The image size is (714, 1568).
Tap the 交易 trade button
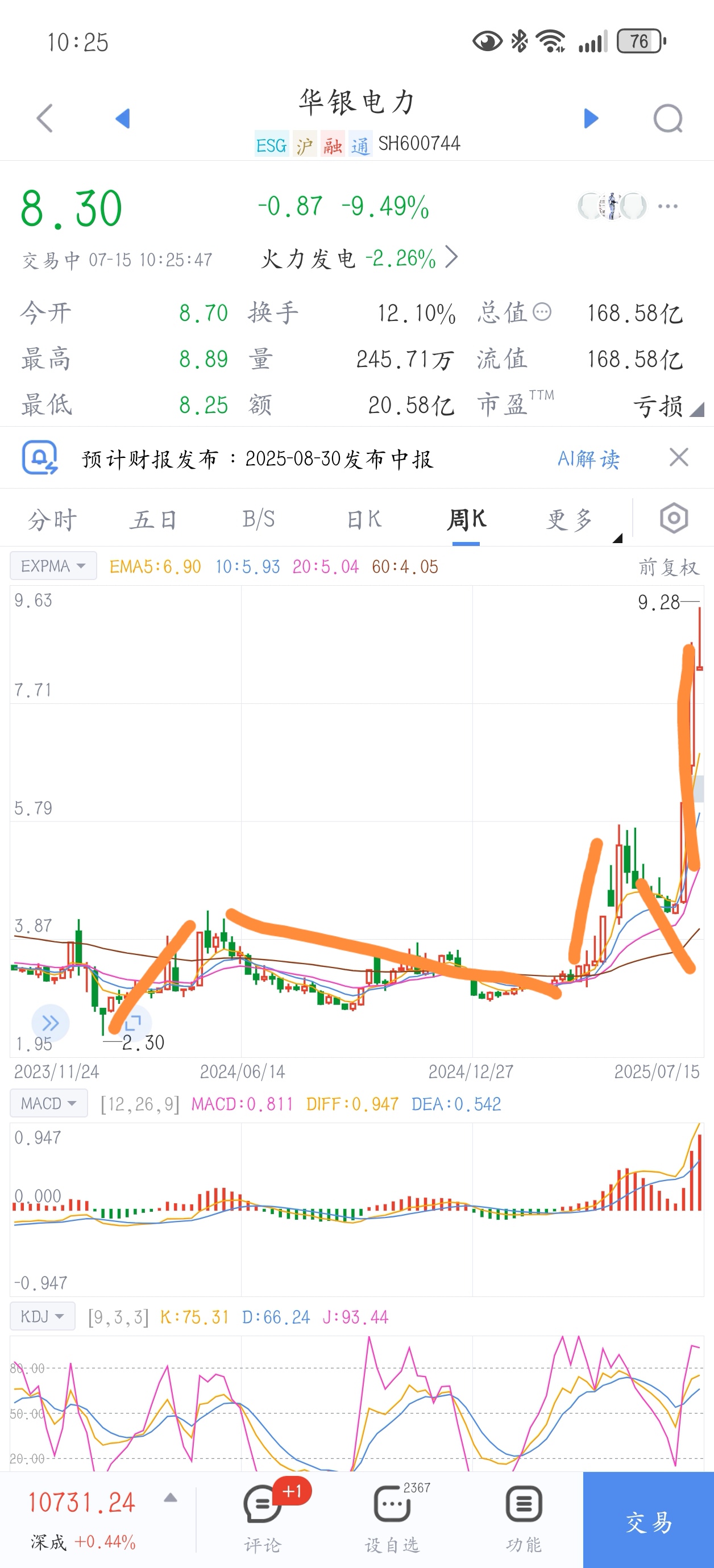(648, 1522)
